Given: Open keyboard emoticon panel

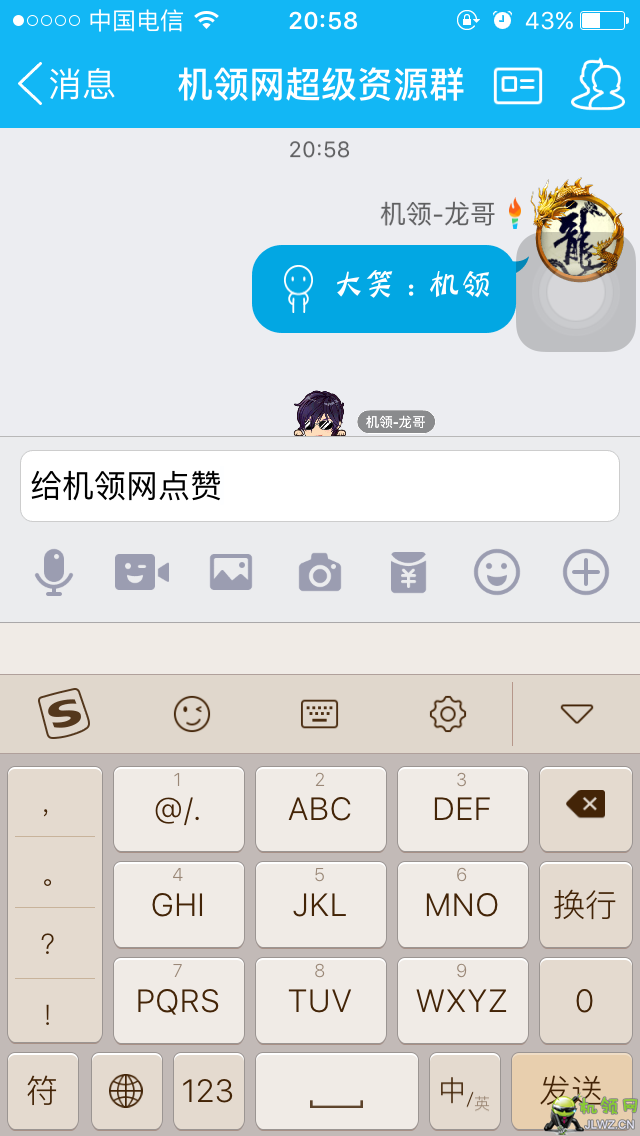Looking at the screenshot, I should coord(192,714).
